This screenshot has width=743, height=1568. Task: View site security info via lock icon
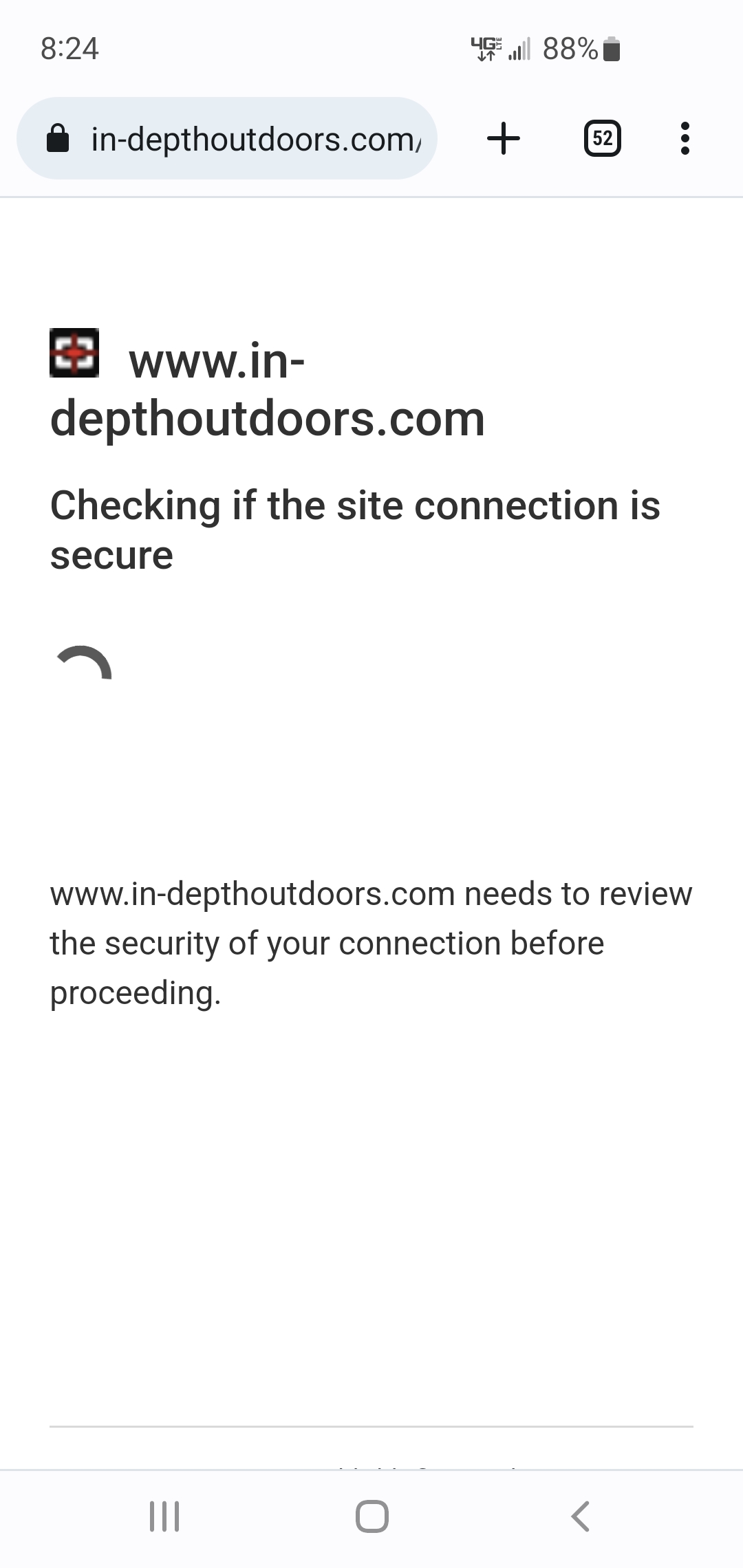(x=58, y=138)
